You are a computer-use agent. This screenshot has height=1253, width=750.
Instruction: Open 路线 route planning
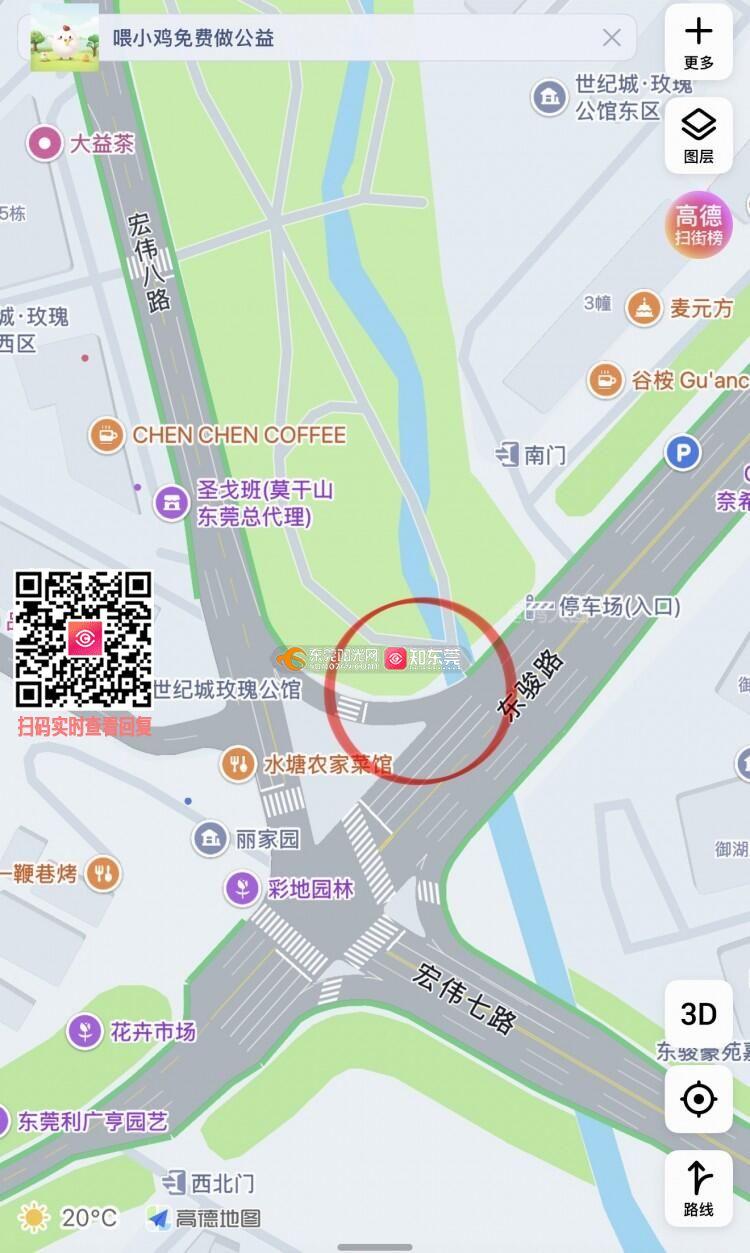pos(699,1187)
